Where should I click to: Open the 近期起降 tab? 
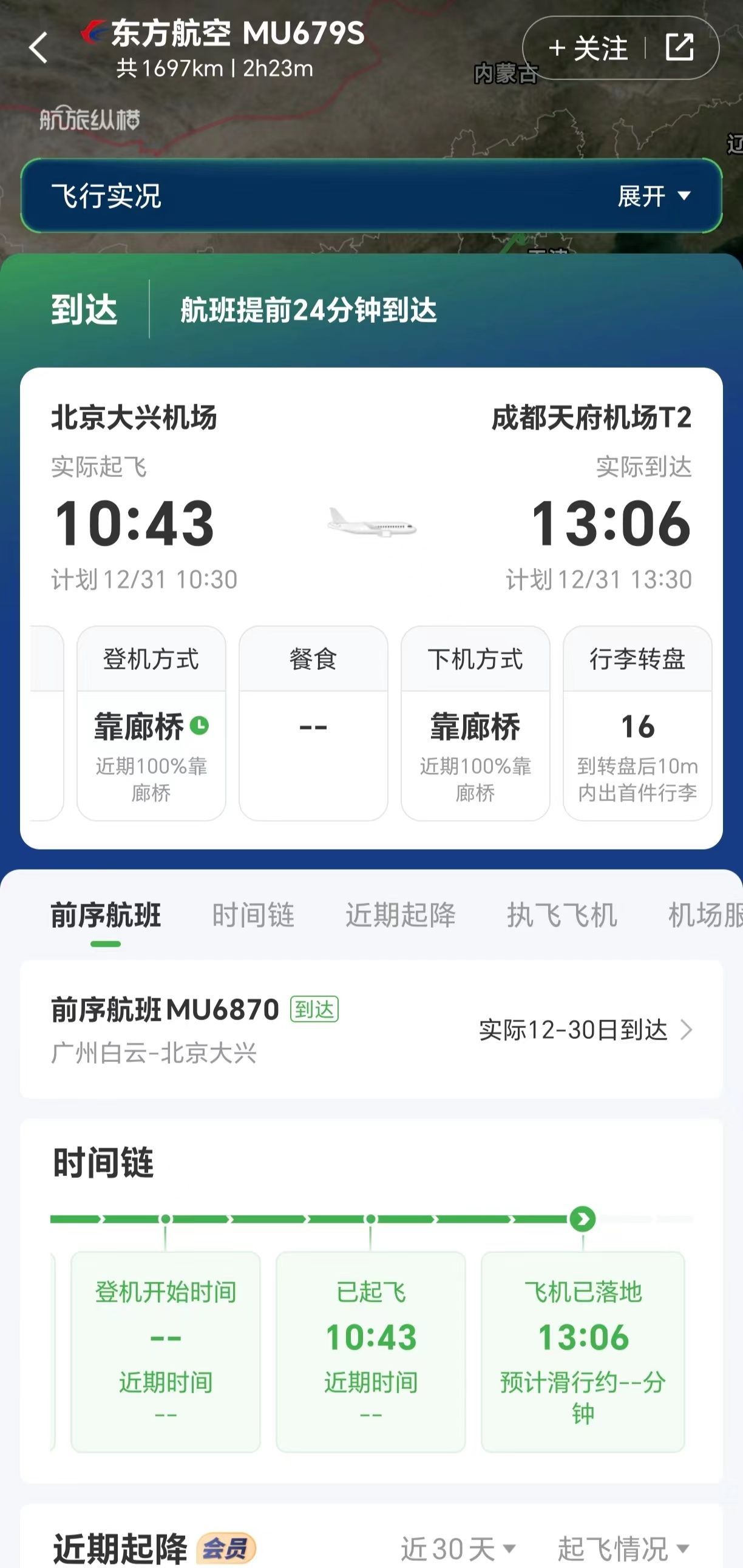click(401, 915)
